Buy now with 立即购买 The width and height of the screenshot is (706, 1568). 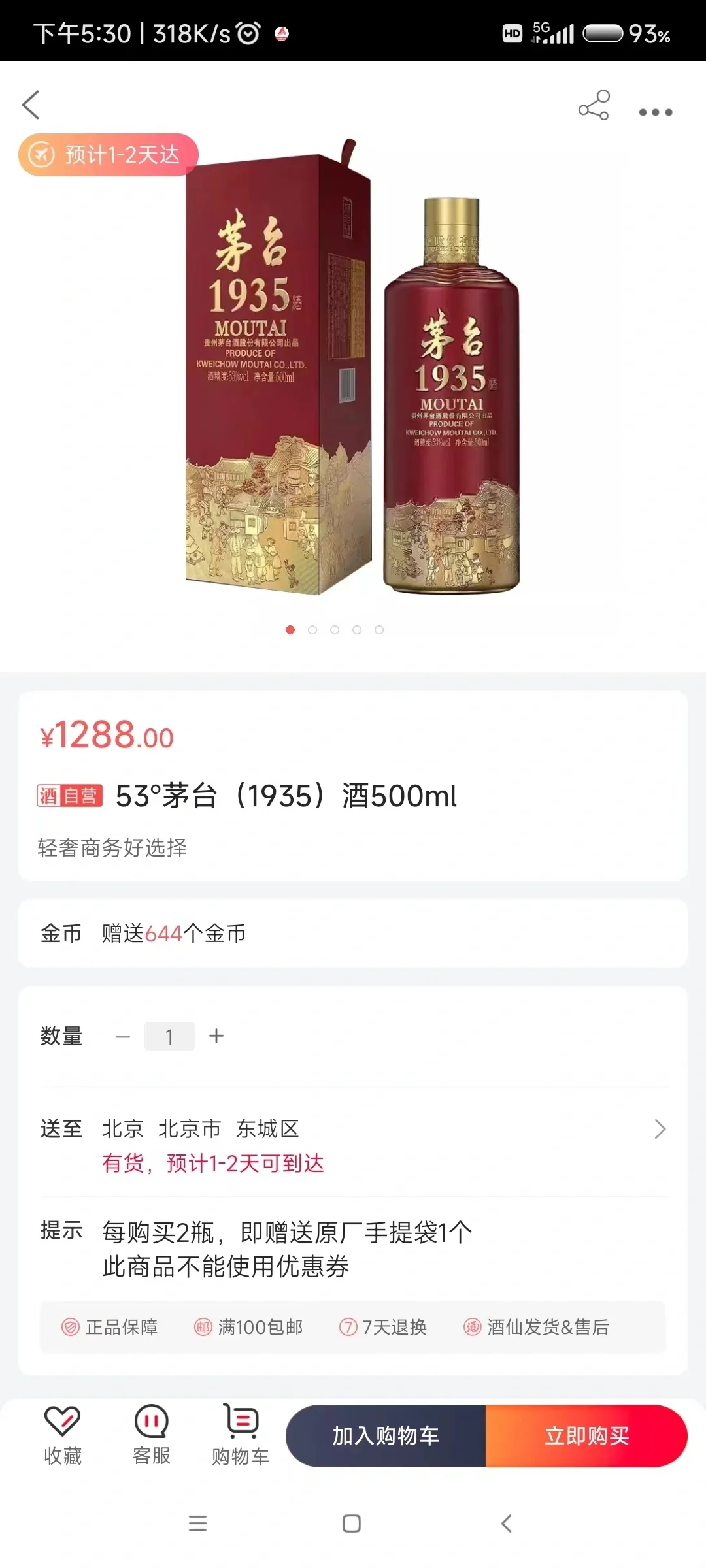[586, 1436]
